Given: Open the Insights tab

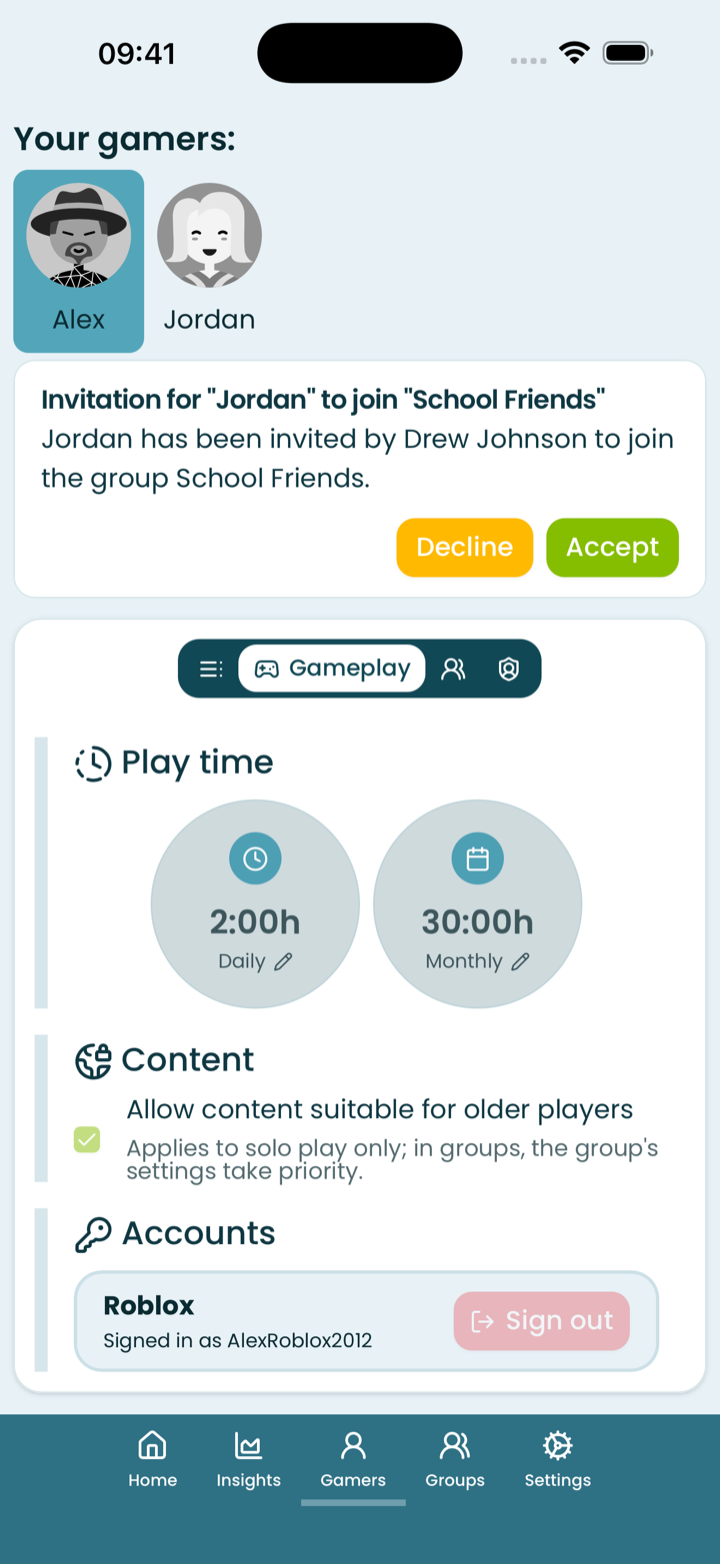Looking at the screenshot, I should (x=248, y=1460).
